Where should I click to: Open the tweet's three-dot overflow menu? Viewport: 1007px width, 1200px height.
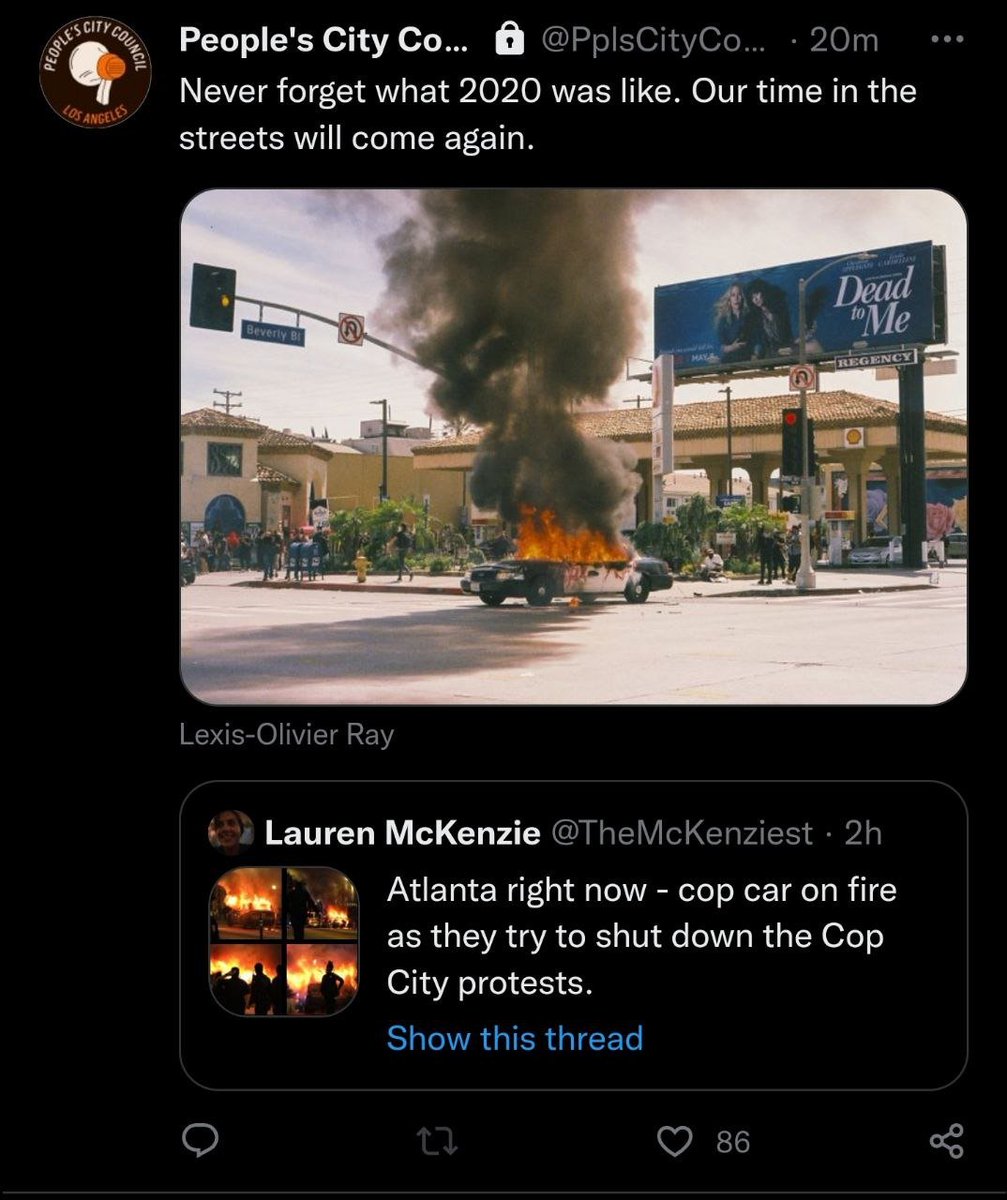945,40
